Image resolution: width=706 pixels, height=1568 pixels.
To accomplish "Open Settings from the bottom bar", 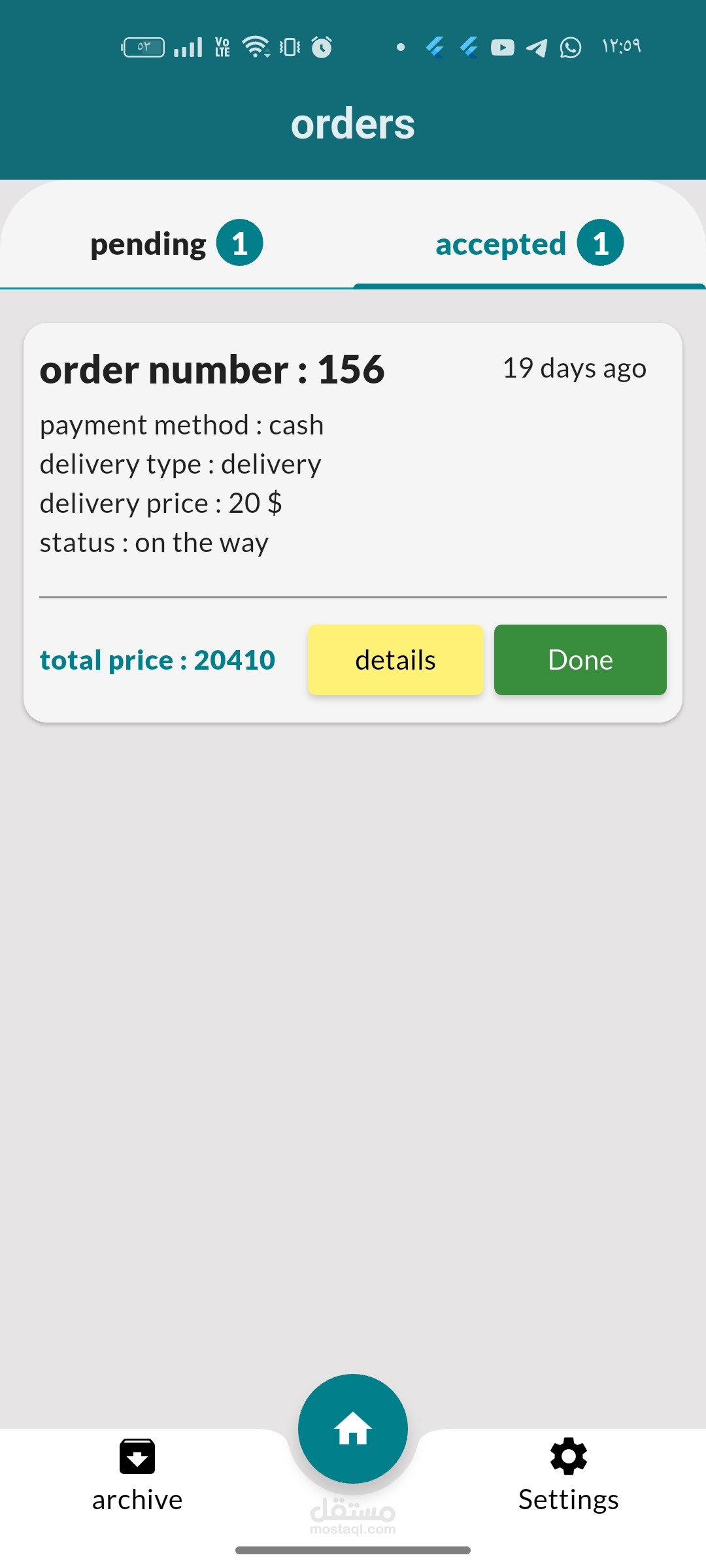I will point(569,1477).
